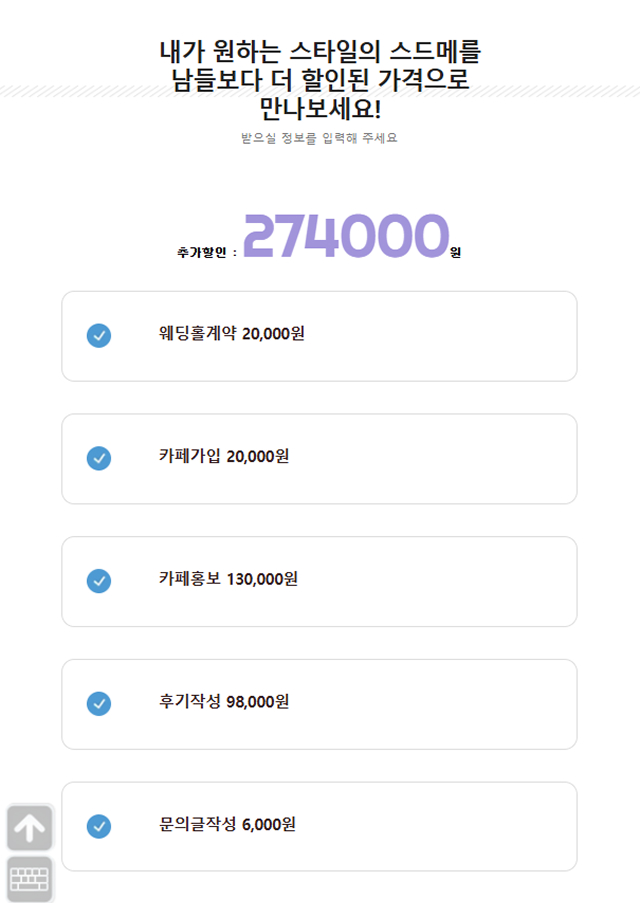Screen dimensions: 640x903
Task: Uncheck the 웨딩홀계약 20,000원 option
Action: [x=99, y=336]
